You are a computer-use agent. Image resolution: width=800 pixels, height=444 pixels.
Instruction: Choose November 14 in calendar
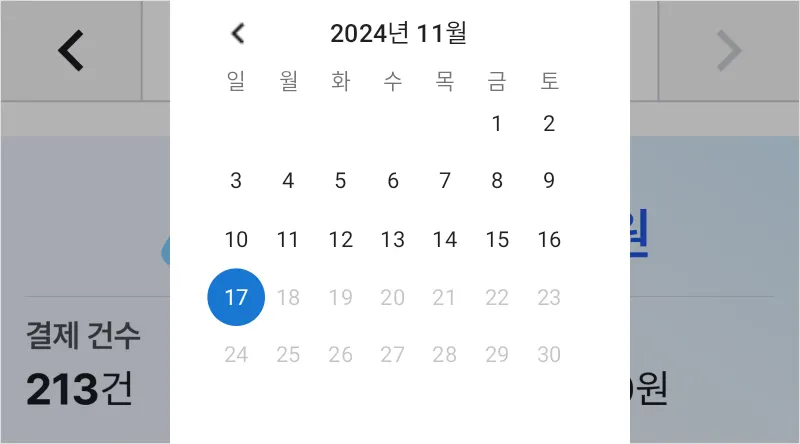tap(445, 240)
